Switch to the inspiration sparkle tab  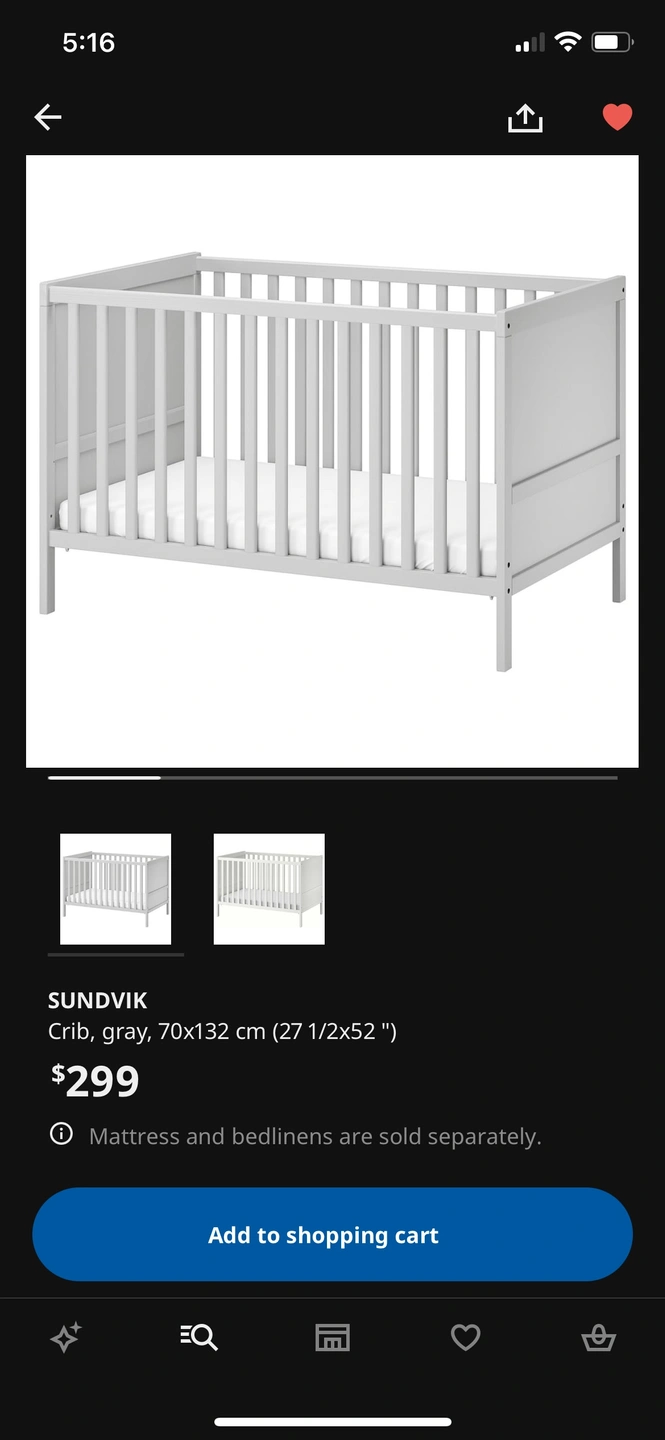click(66, 1337)
